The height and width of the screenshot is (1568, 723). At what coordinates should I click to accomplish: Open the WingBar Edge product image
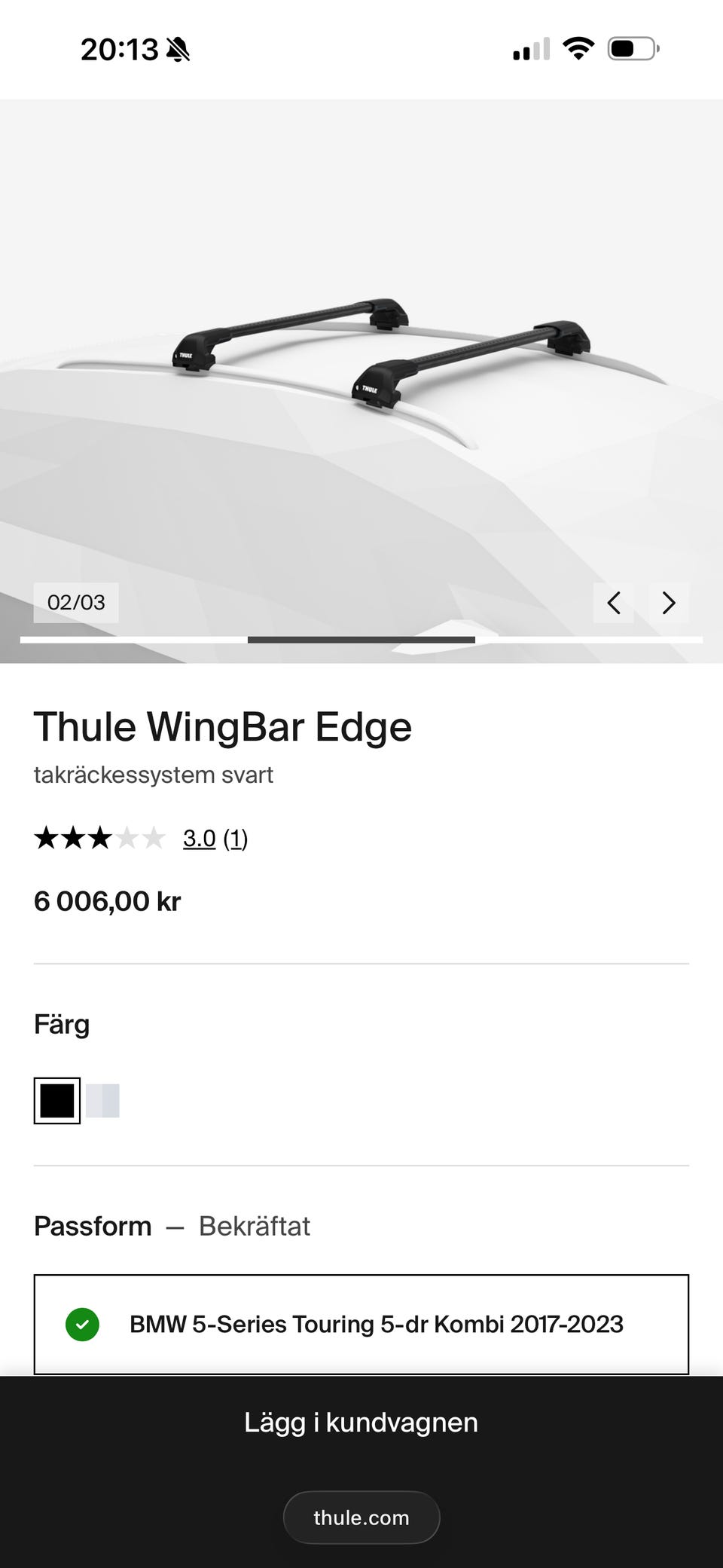click(x=361, y=381)
